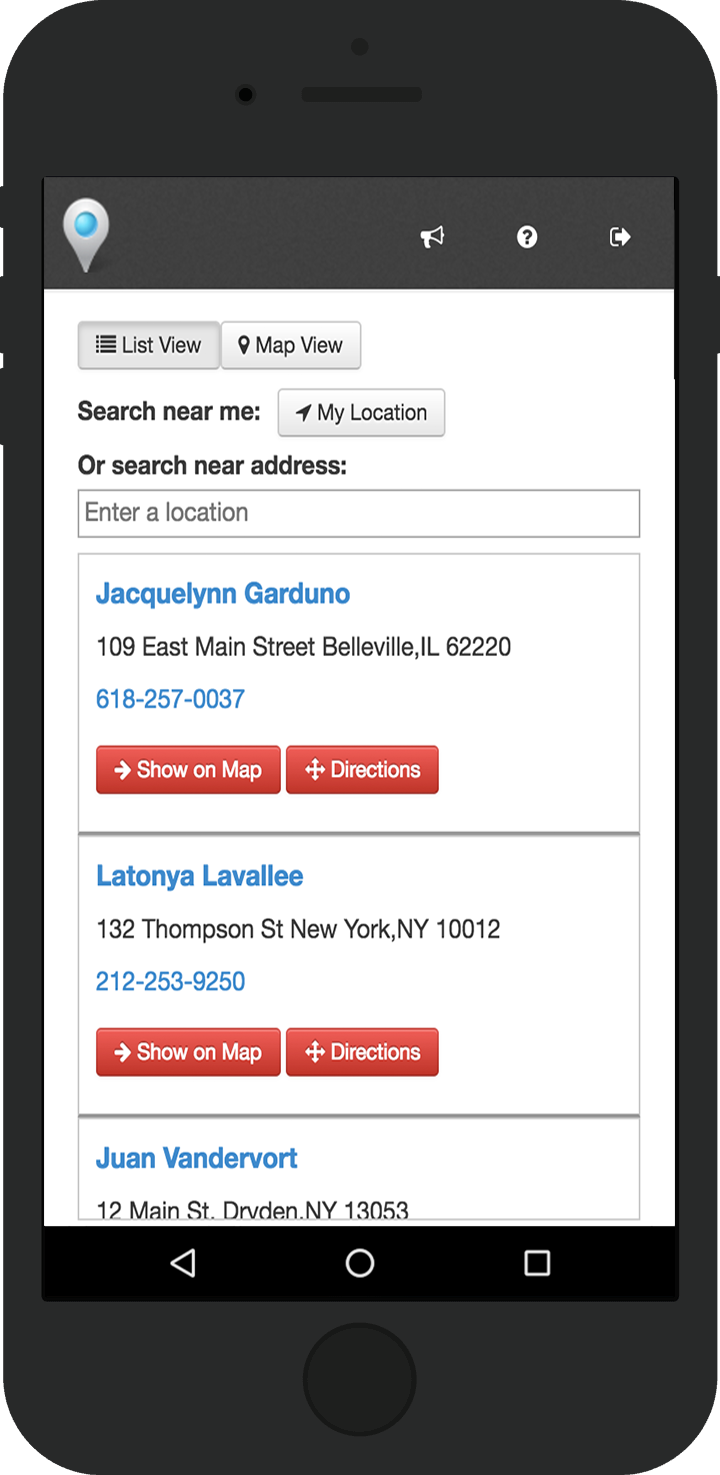Screen dimensions: 720x1475
Task: Tap the sign out icon
Action: [620, 237]
